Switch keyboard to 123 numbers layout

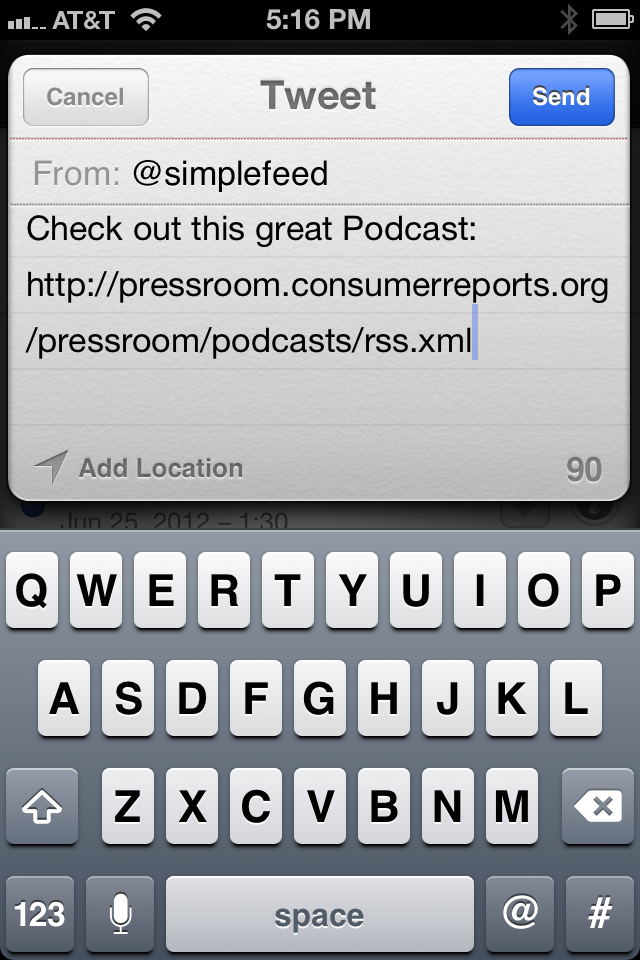pos(40,914)
